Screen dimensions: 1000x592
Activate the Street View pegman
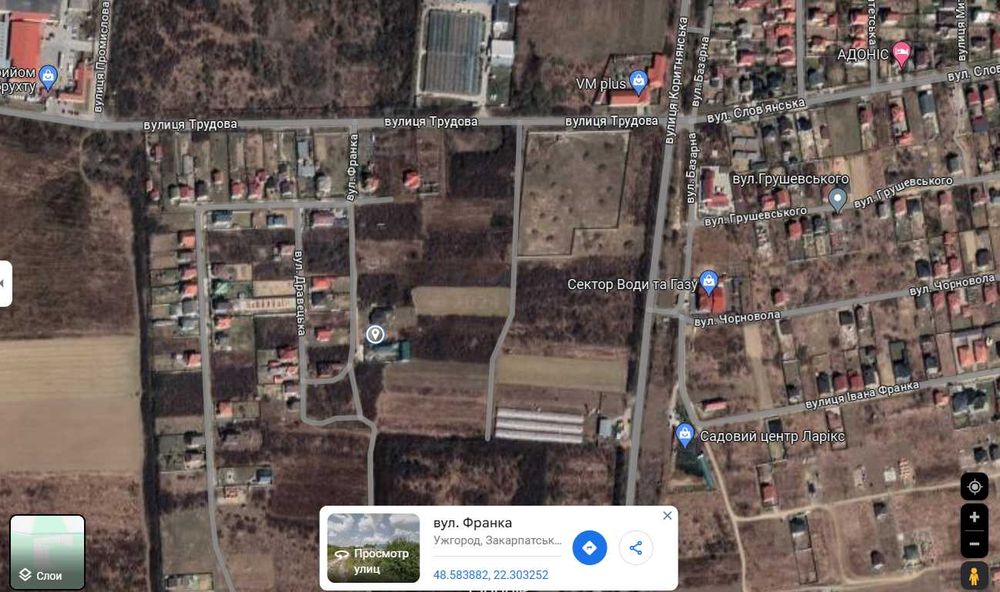point(974,576)
